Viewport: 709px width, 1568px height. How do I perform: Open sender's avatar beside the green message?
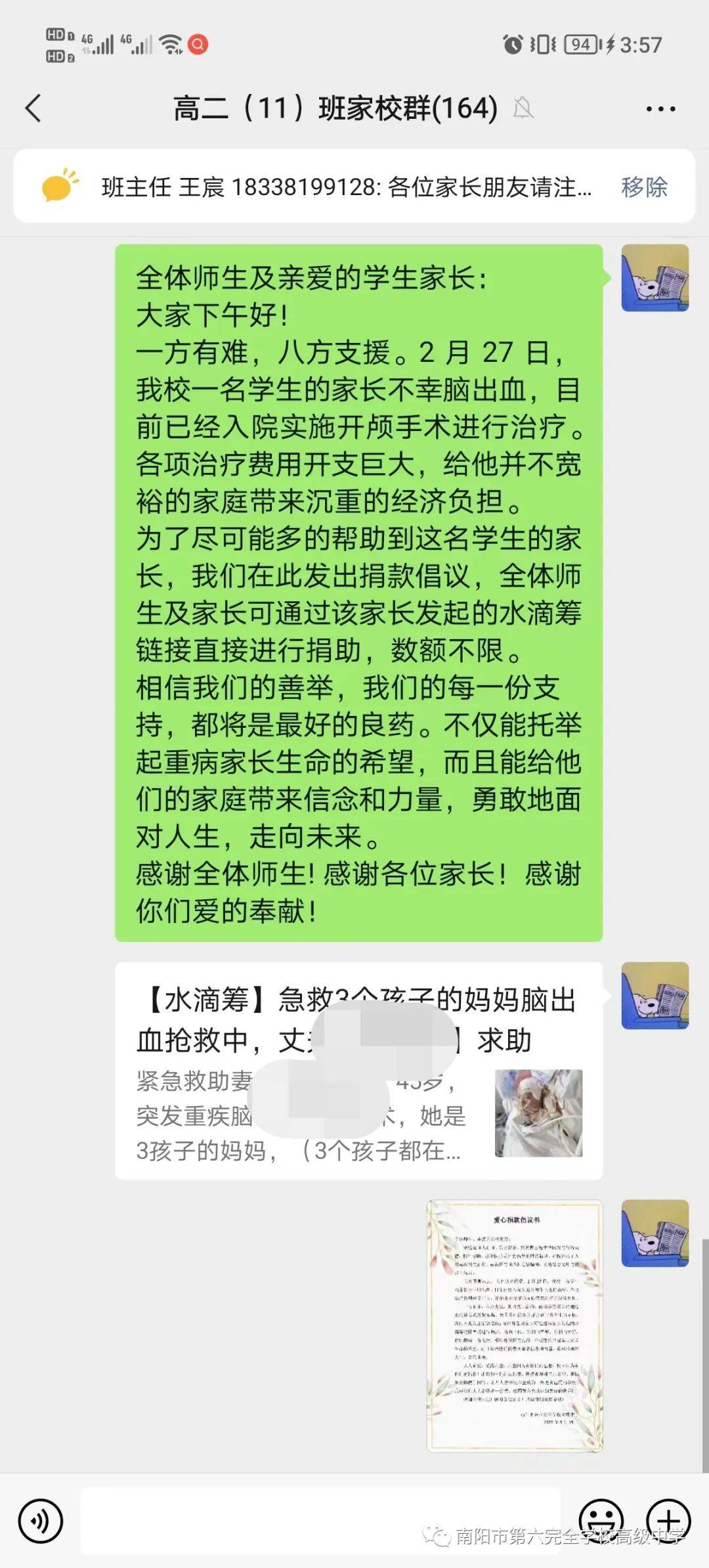click(655, 278)
